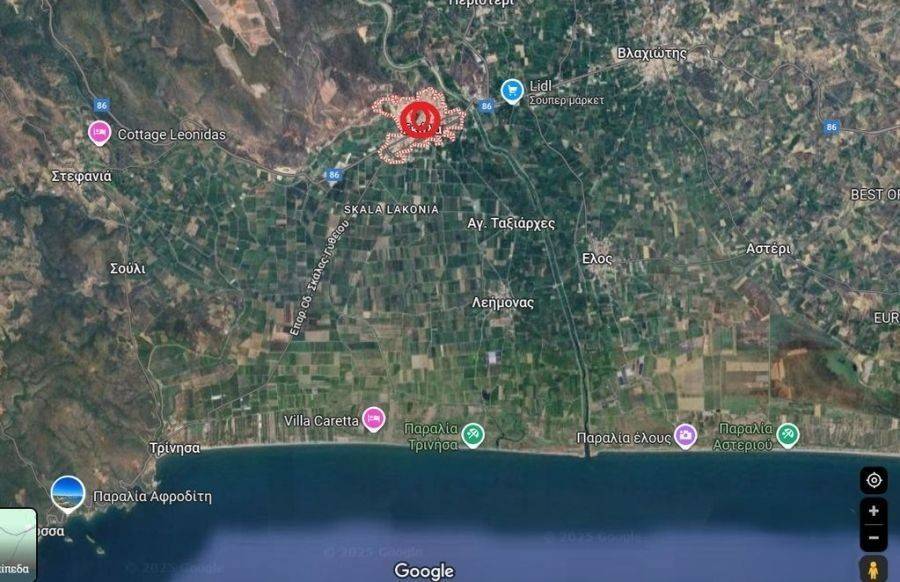Select the Παραλία Αστεριού beach marker

click(x=788, y=435)
